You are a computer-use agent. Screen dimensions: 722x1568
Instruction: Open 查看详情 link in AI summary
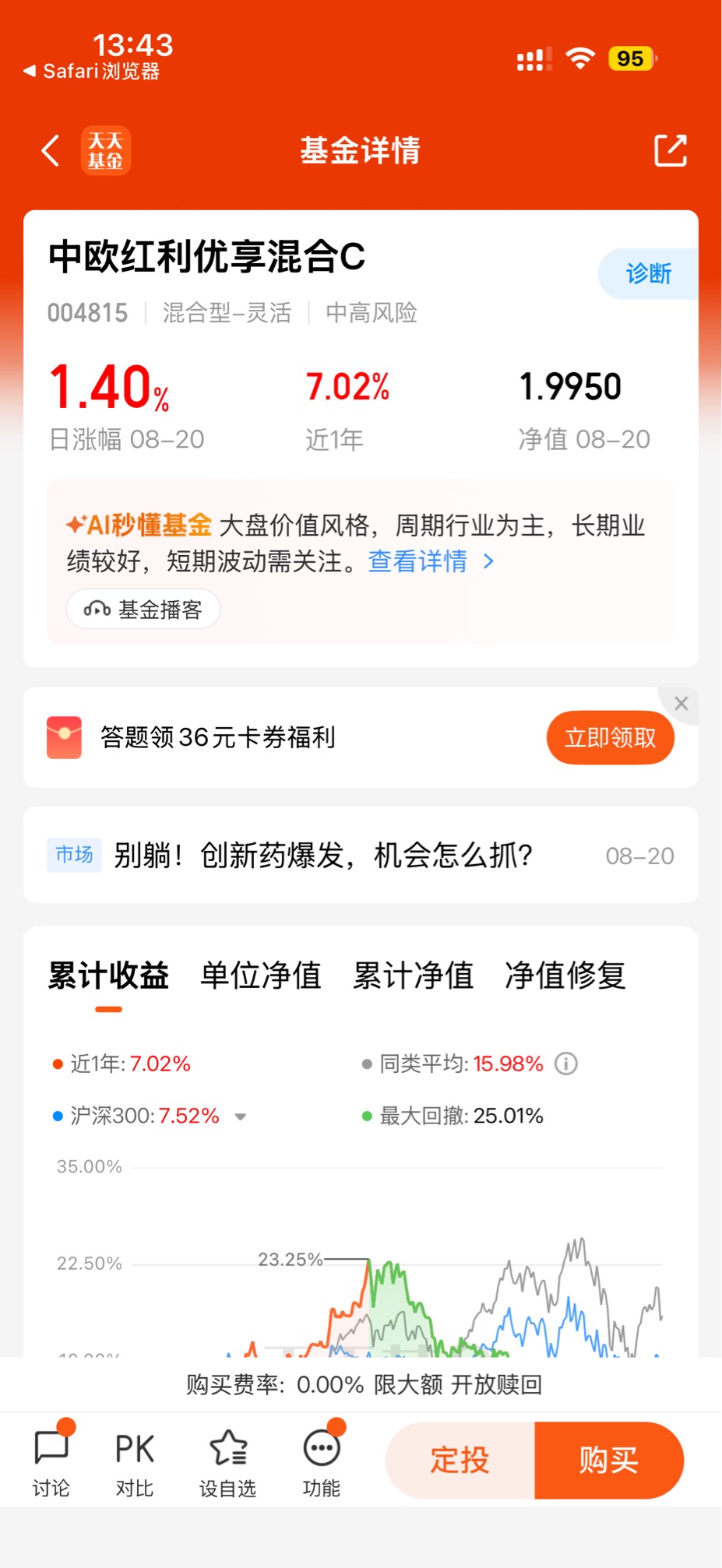pyautogui.click(x=431, y=561)
